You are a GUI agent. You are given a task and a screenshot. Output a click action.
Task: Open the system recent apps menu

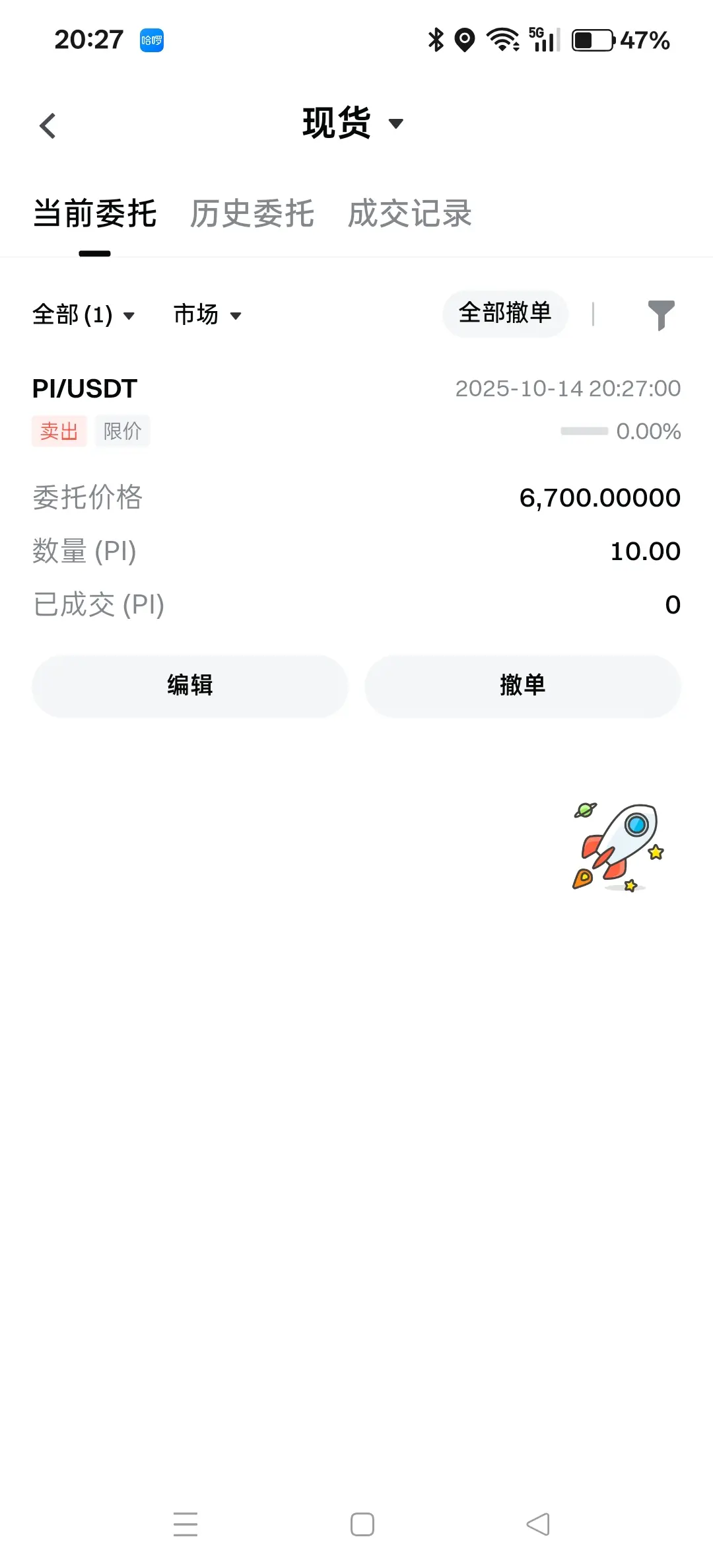click(186, 1524)
